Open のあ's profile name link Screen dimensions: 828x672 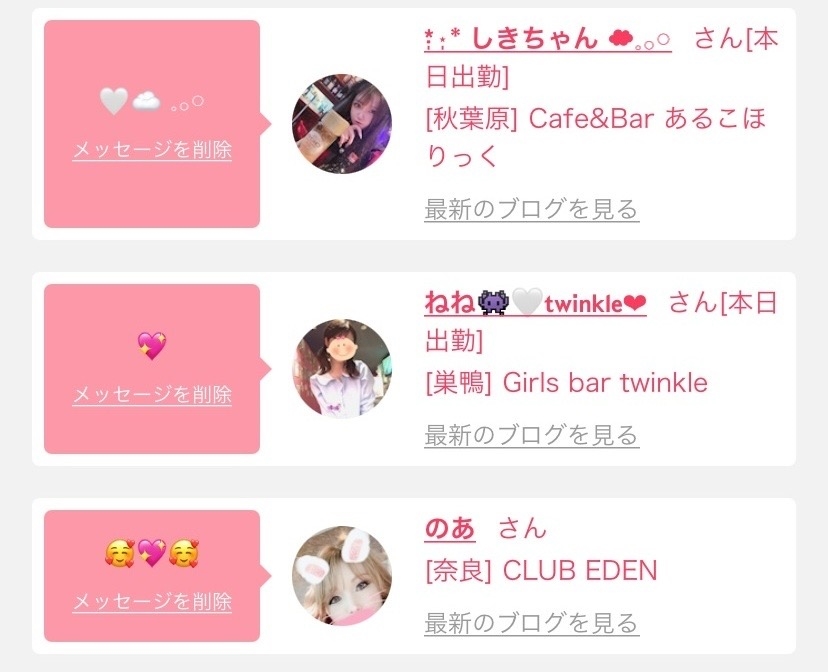click(450, 529)
